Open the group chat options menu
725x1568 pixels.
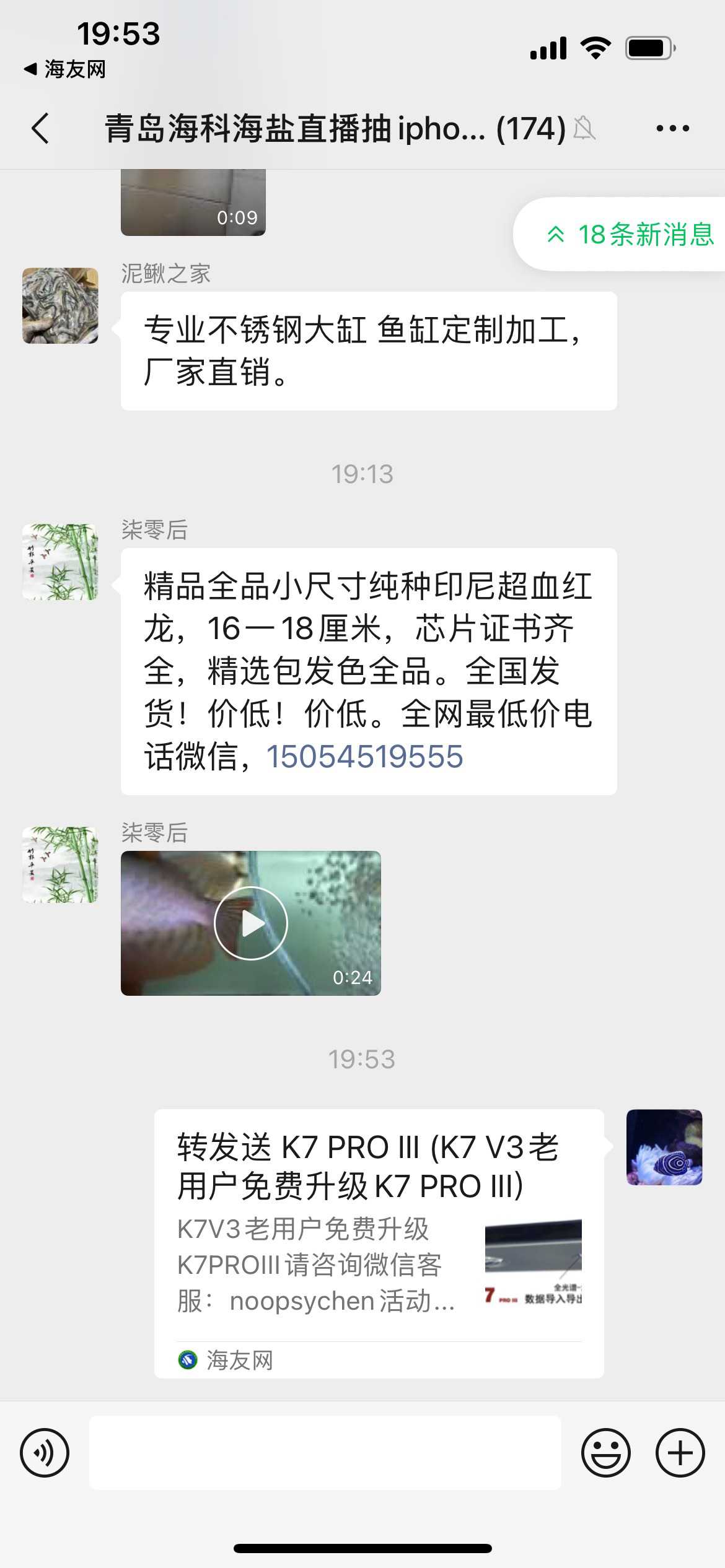coord(672,129)
